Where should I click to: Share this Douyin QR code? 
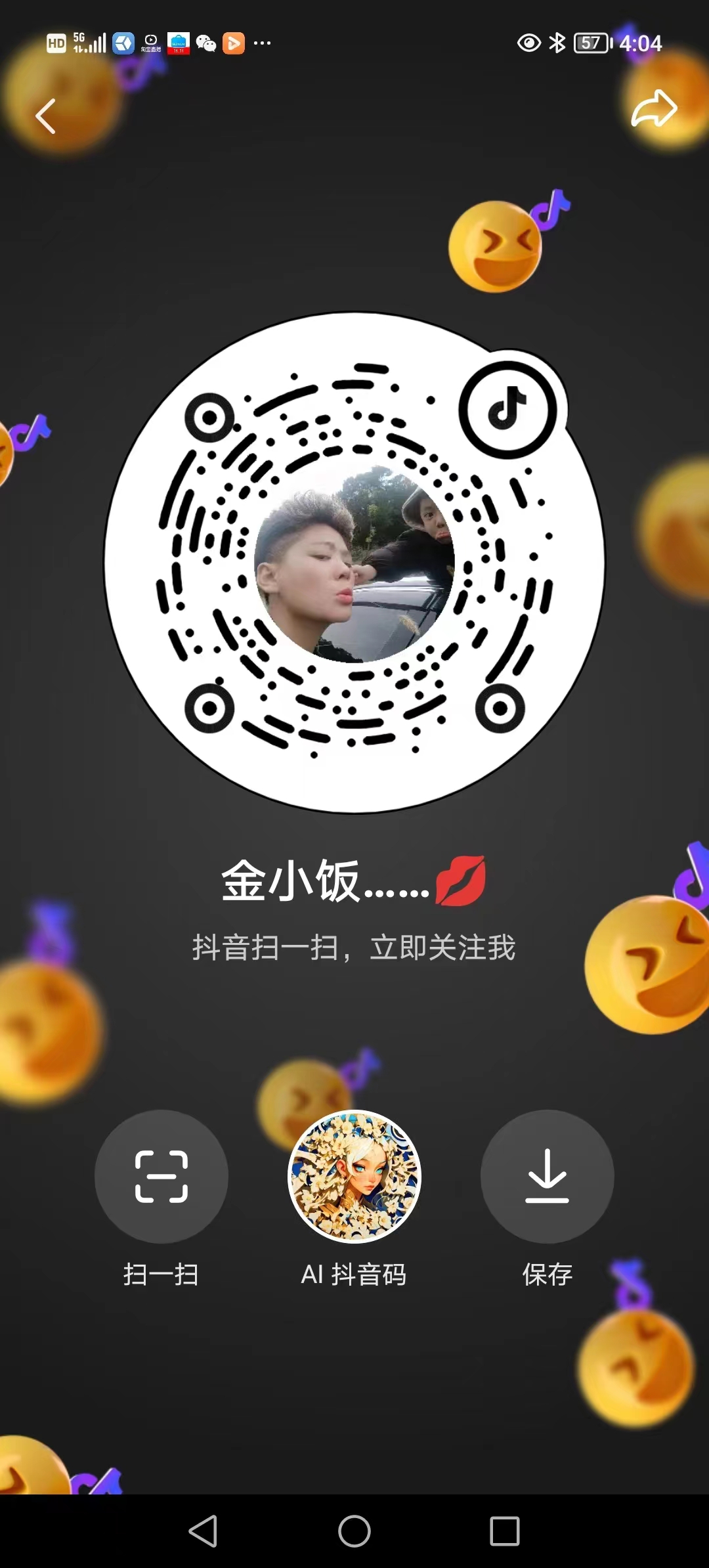click(654, 109)
